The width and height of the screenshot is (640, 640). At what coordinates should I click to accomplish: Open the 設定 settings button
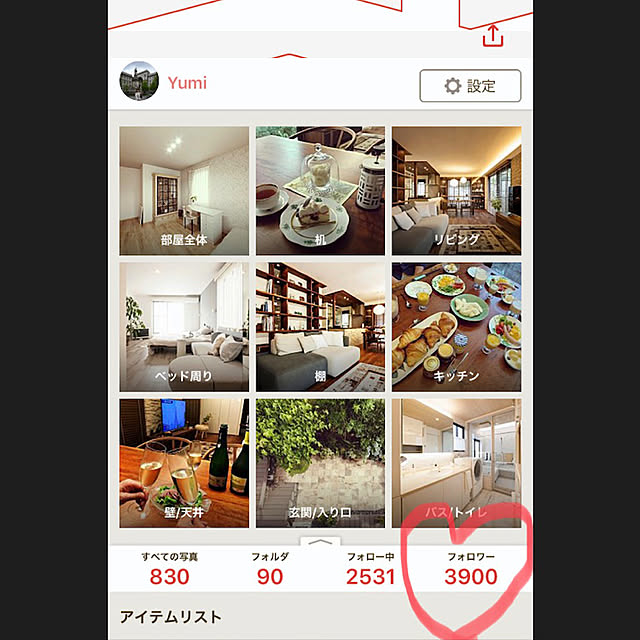coord(470,86)
